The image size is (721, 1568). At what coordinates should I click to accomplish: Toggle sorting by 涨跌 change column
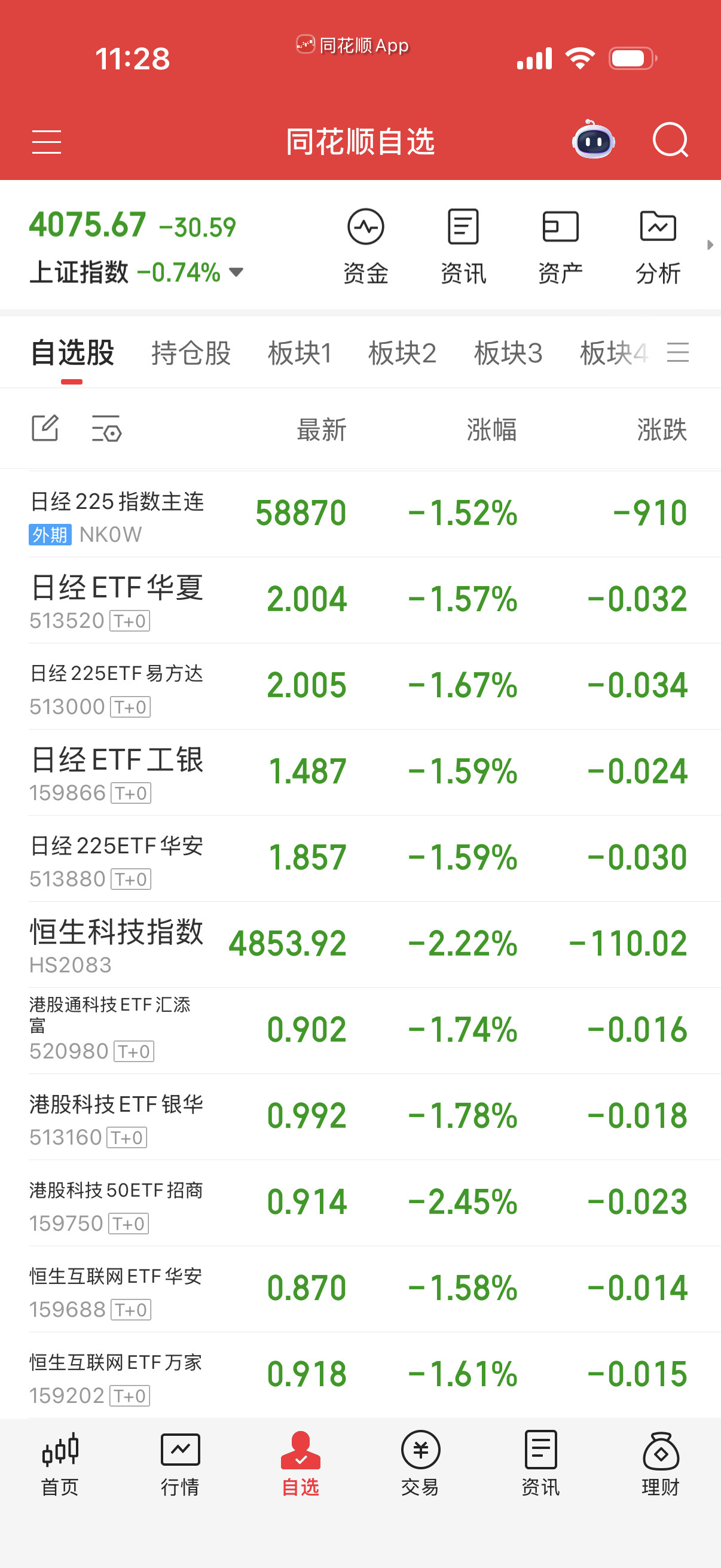663,429
